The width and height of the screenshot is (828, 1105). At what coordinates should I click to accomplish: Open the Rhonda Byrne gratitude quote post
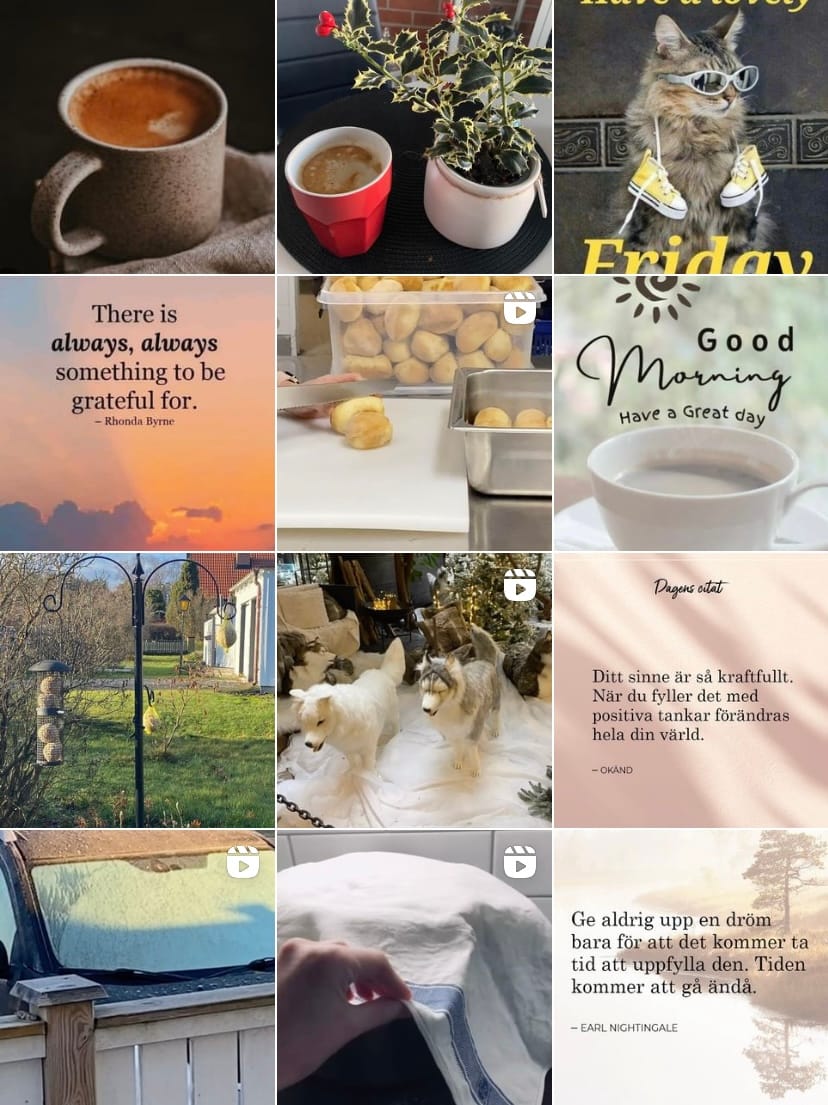137,413
